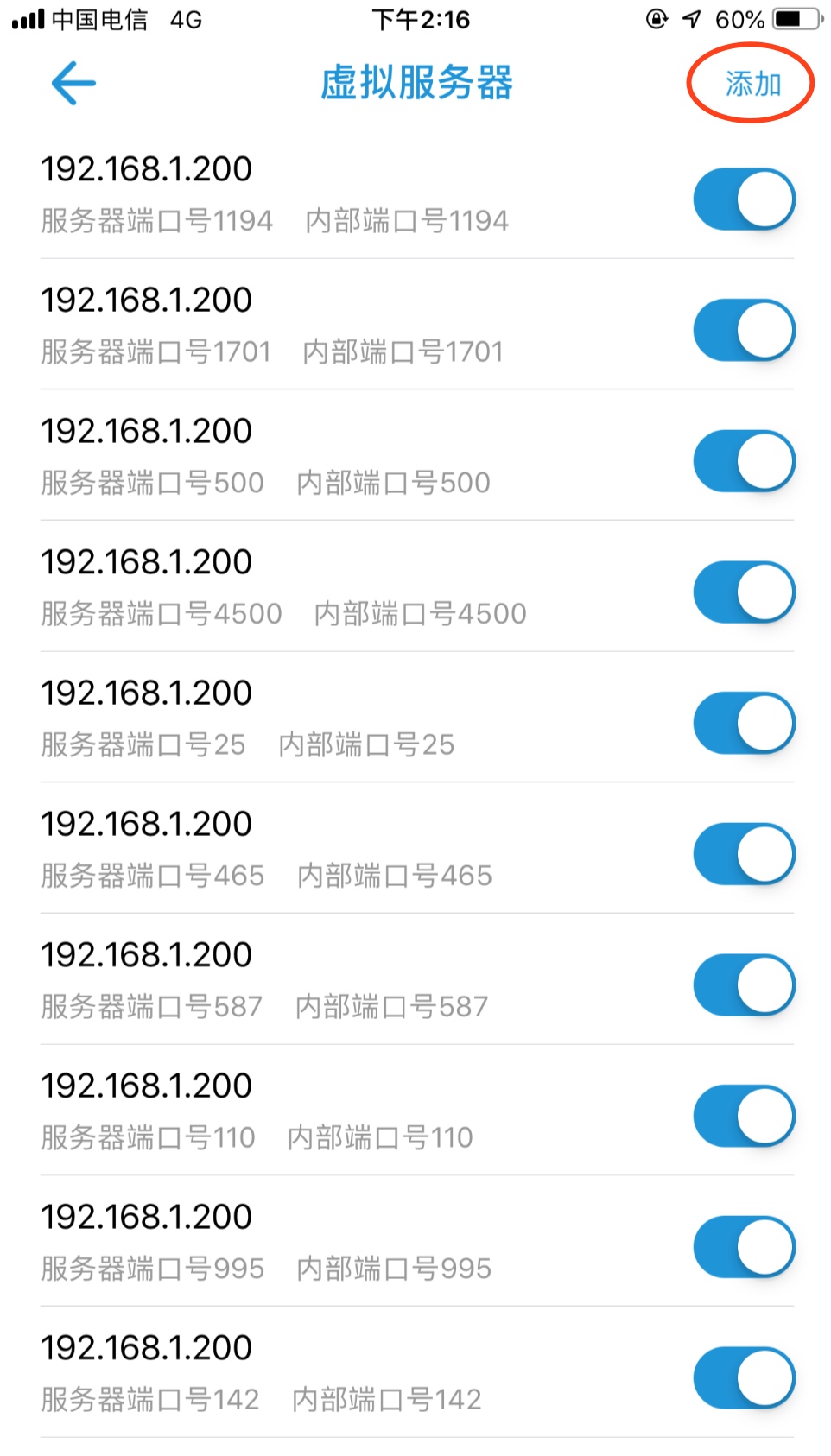Turn off the switch for port 465
Image resolution: width=831 pixels, height=1456 pixels.
coord(744,854)
